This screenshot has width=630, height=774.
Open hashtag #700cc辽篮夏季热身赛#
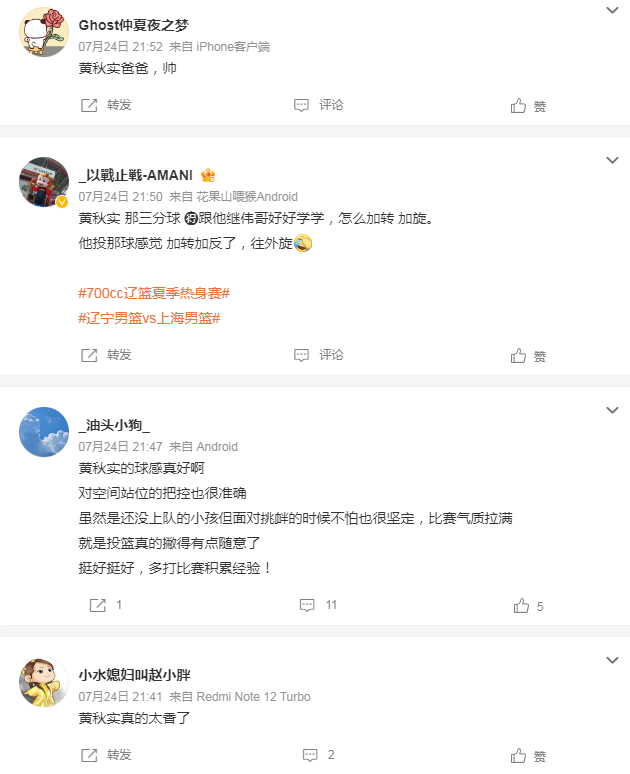[154, 293]
